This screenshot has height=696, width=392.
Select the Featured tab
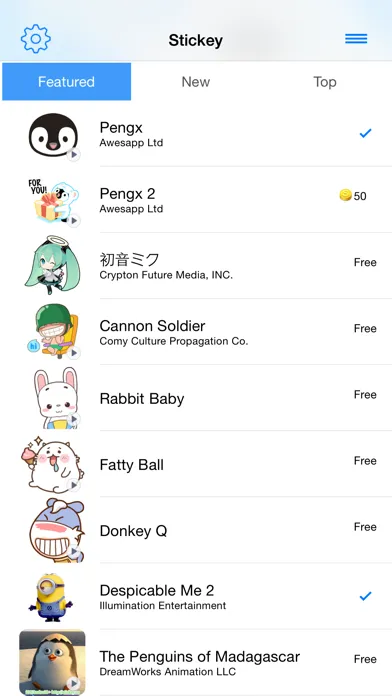click(67, 82)
